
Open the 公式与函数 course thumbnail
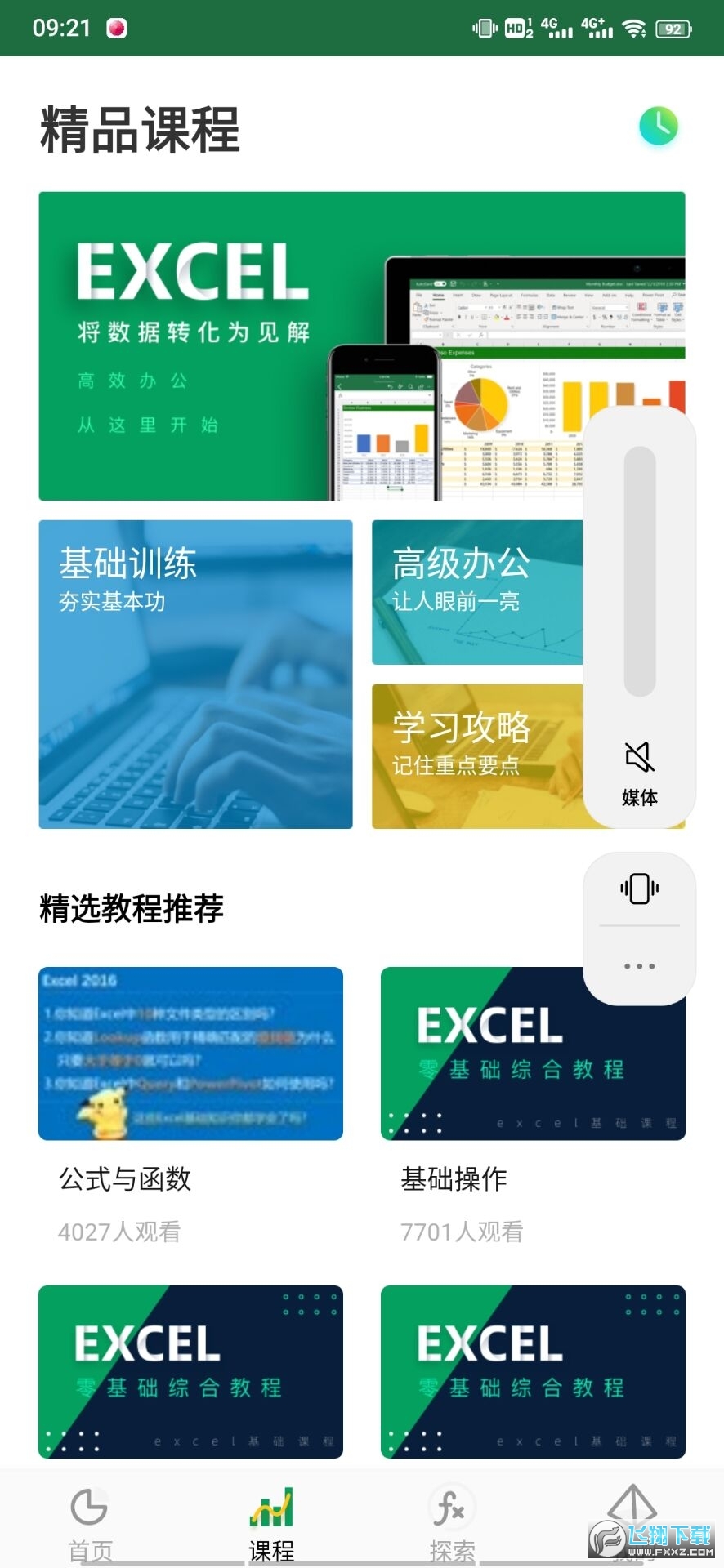click(190, 1054)
